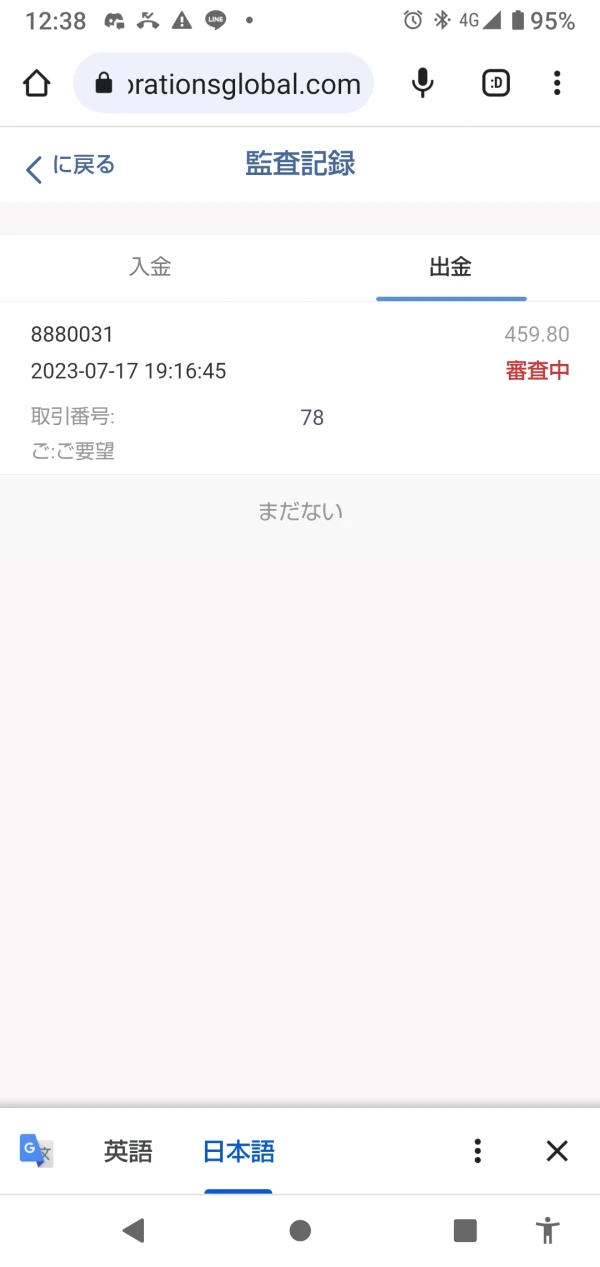600x1267 pixels.
Task: Open recent apps
Action: 465,1230
